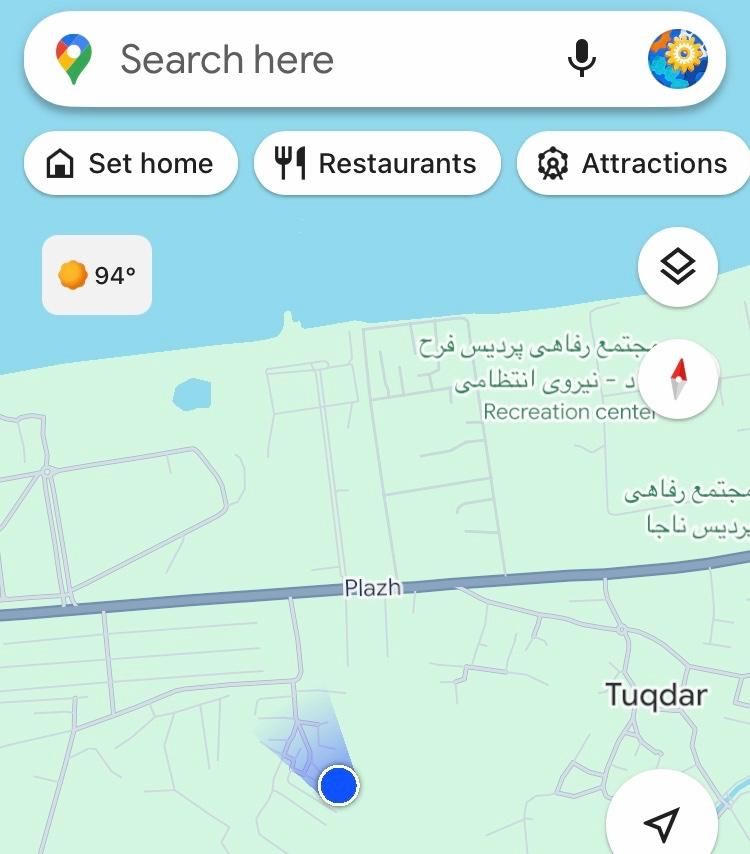The image size is (750, 854).
Task: Open the map layers button
Action: (678, 267)
